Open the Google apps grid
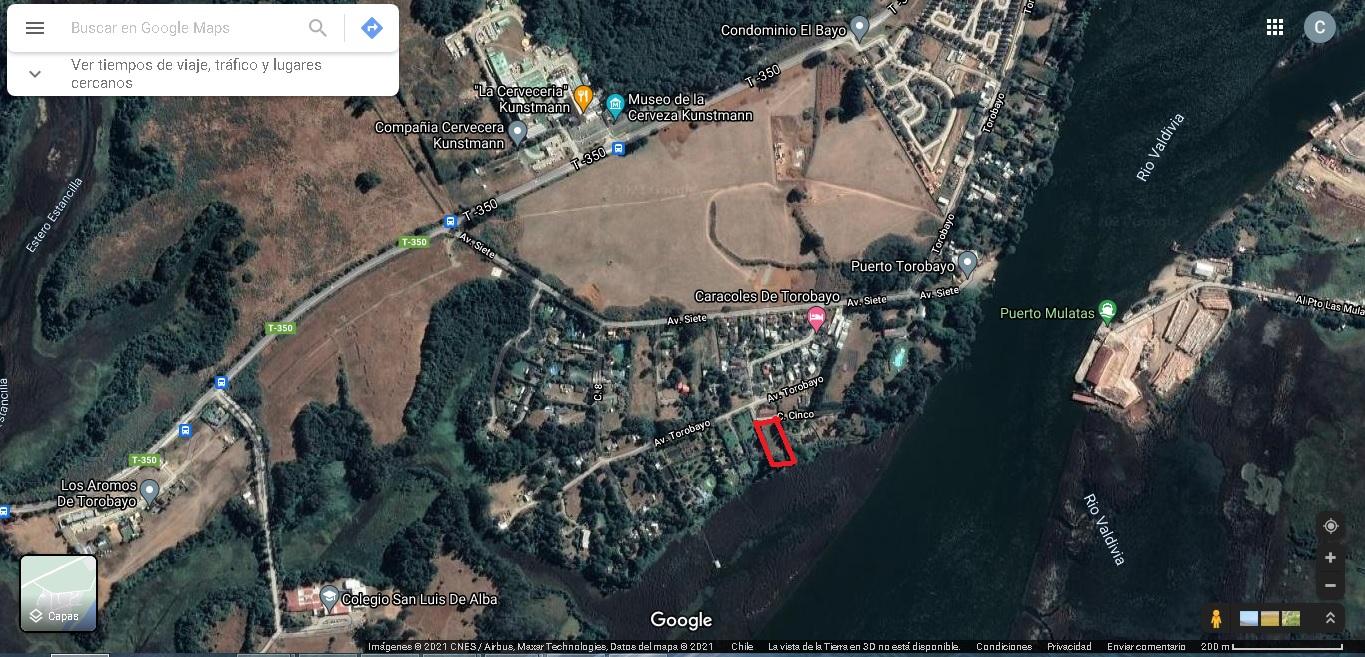This screenshot has width=1365, height=657. 1275,27
